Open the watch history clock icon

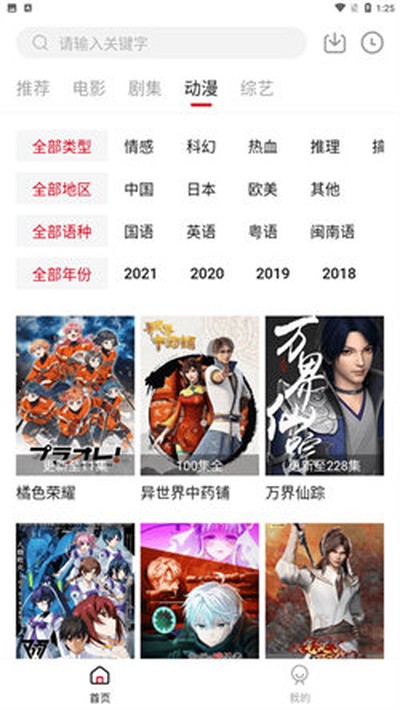(372, 43)
